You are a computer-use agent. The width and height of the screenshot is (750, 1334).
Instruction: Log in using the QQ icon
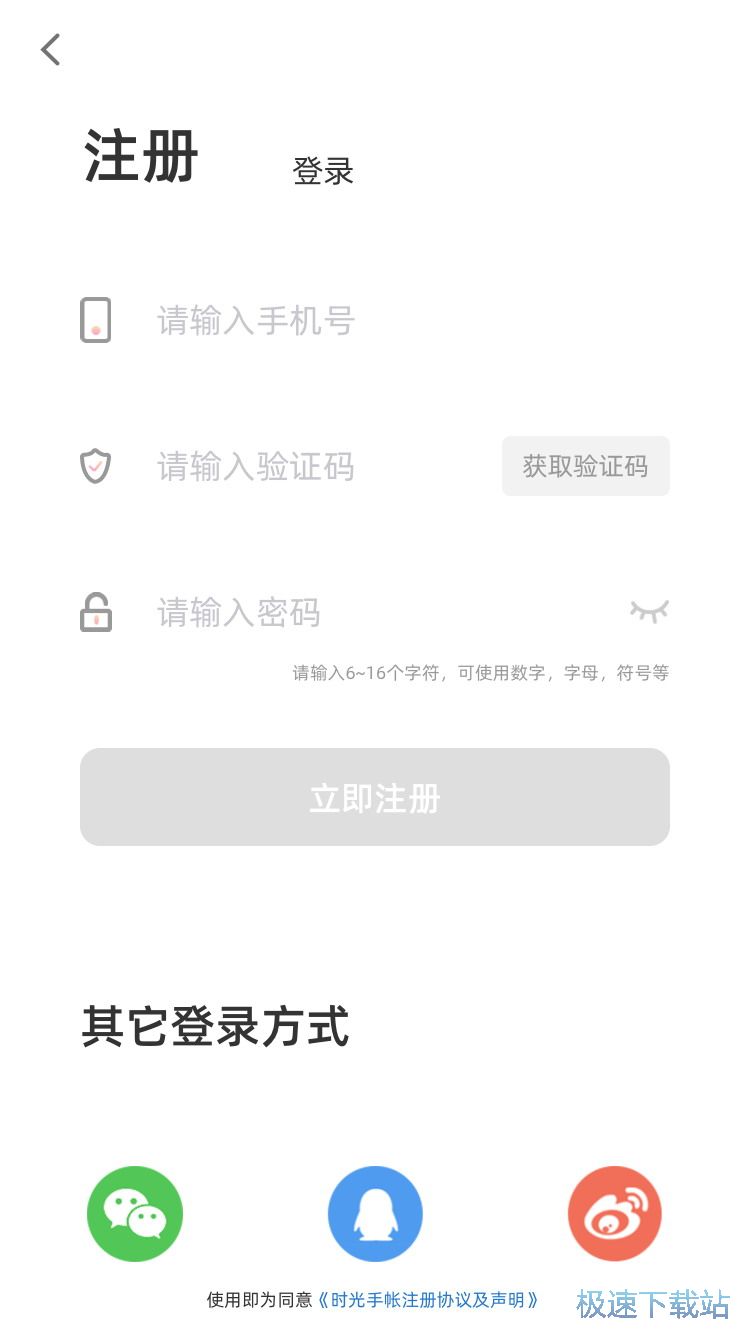pyautogui.click(x=375, y=1212)
